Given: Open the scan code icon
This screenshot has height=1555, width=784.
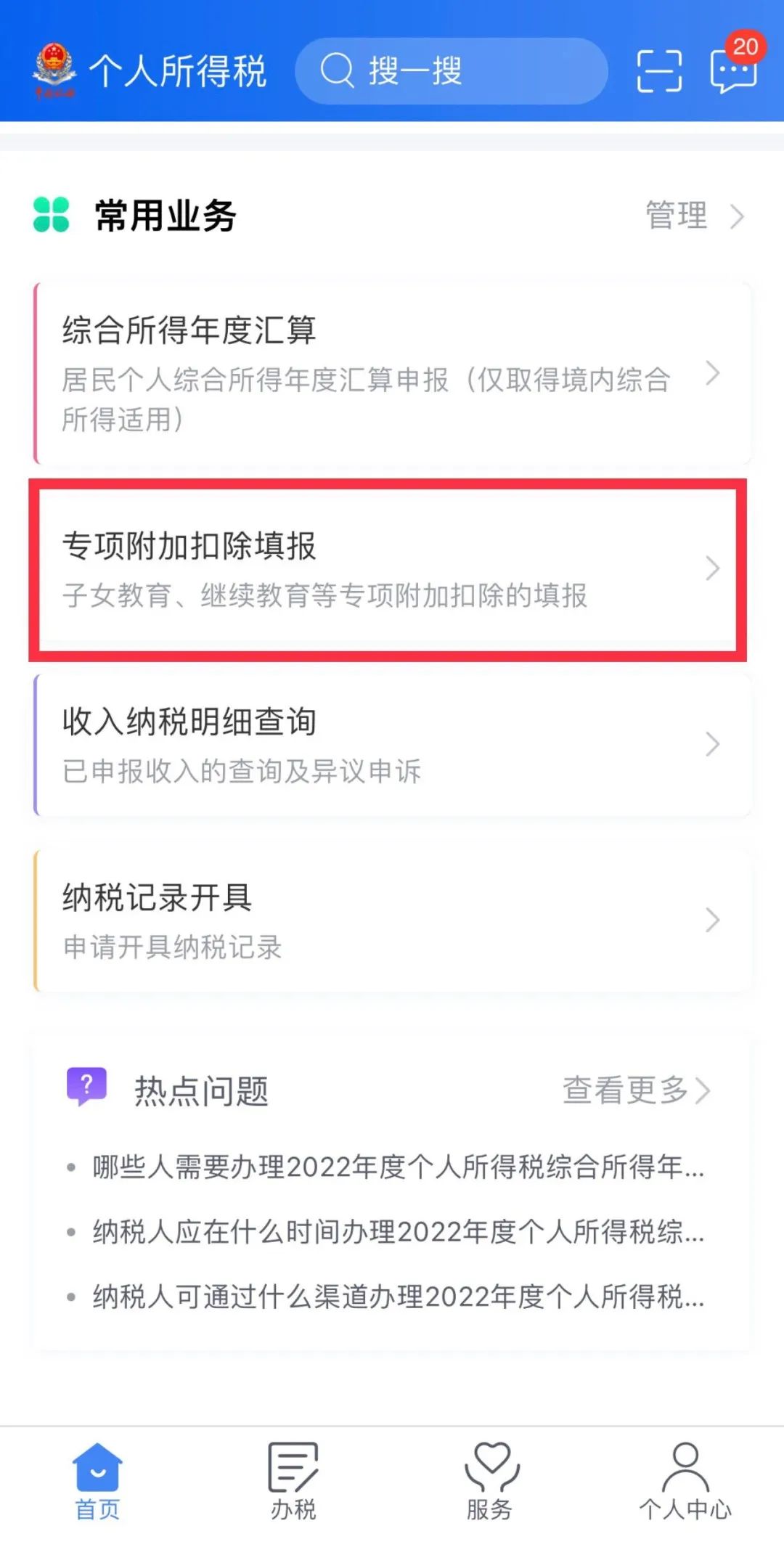Looking at the screenshot, I should tap(659, 71).
